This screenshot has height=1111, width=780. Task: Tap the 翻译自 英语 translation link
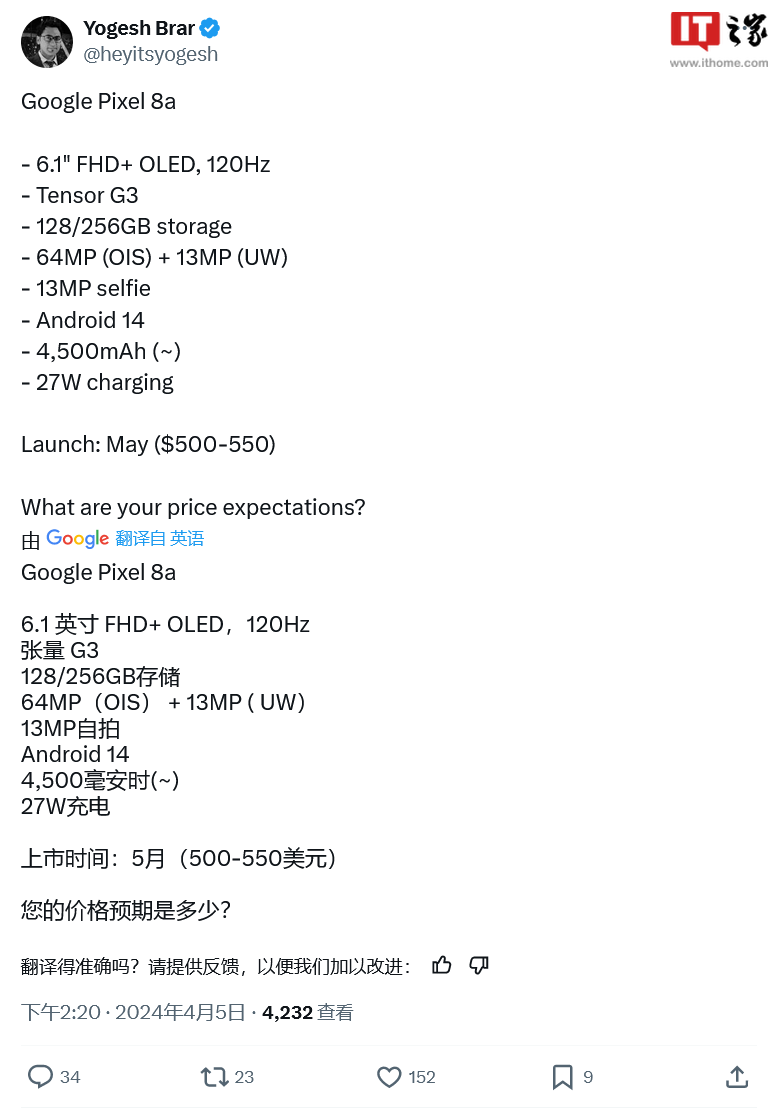point(160,538)
